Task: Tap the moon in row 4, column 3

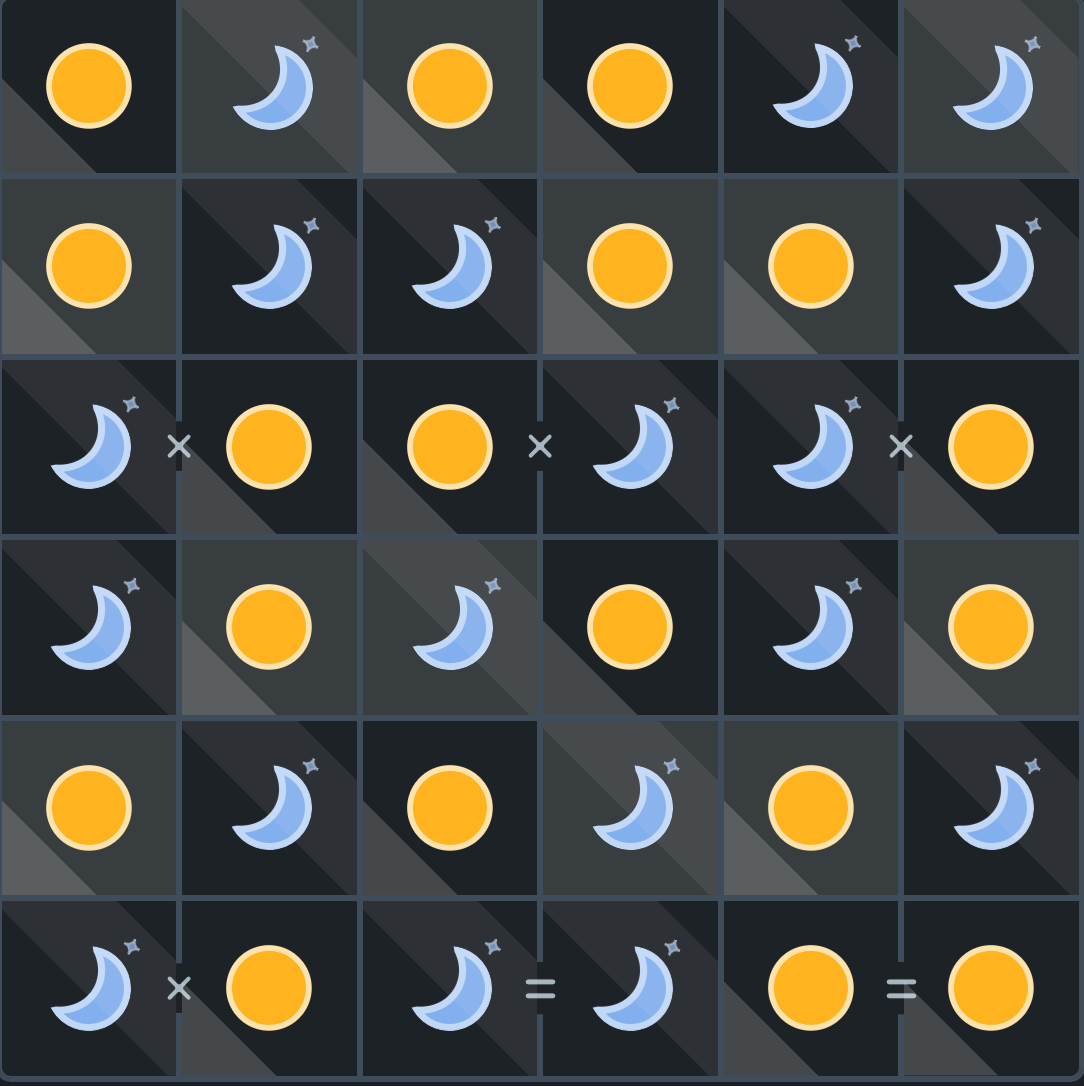Action: click(450, 627)
